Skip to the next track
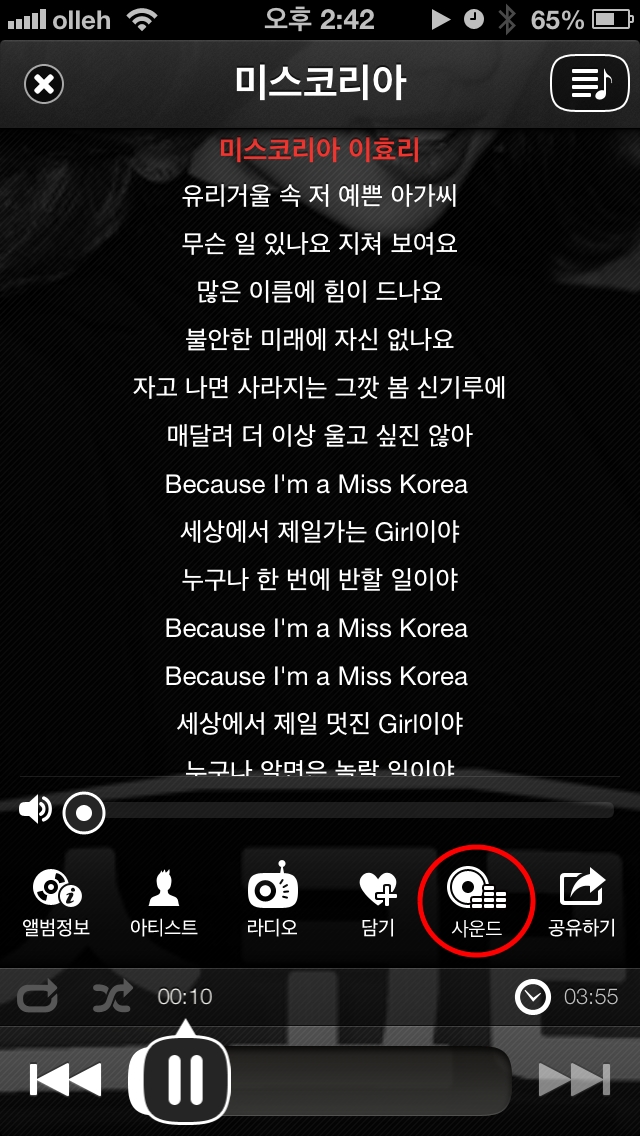This screenshot has width=640, height=1136. tap(574, 1079)
